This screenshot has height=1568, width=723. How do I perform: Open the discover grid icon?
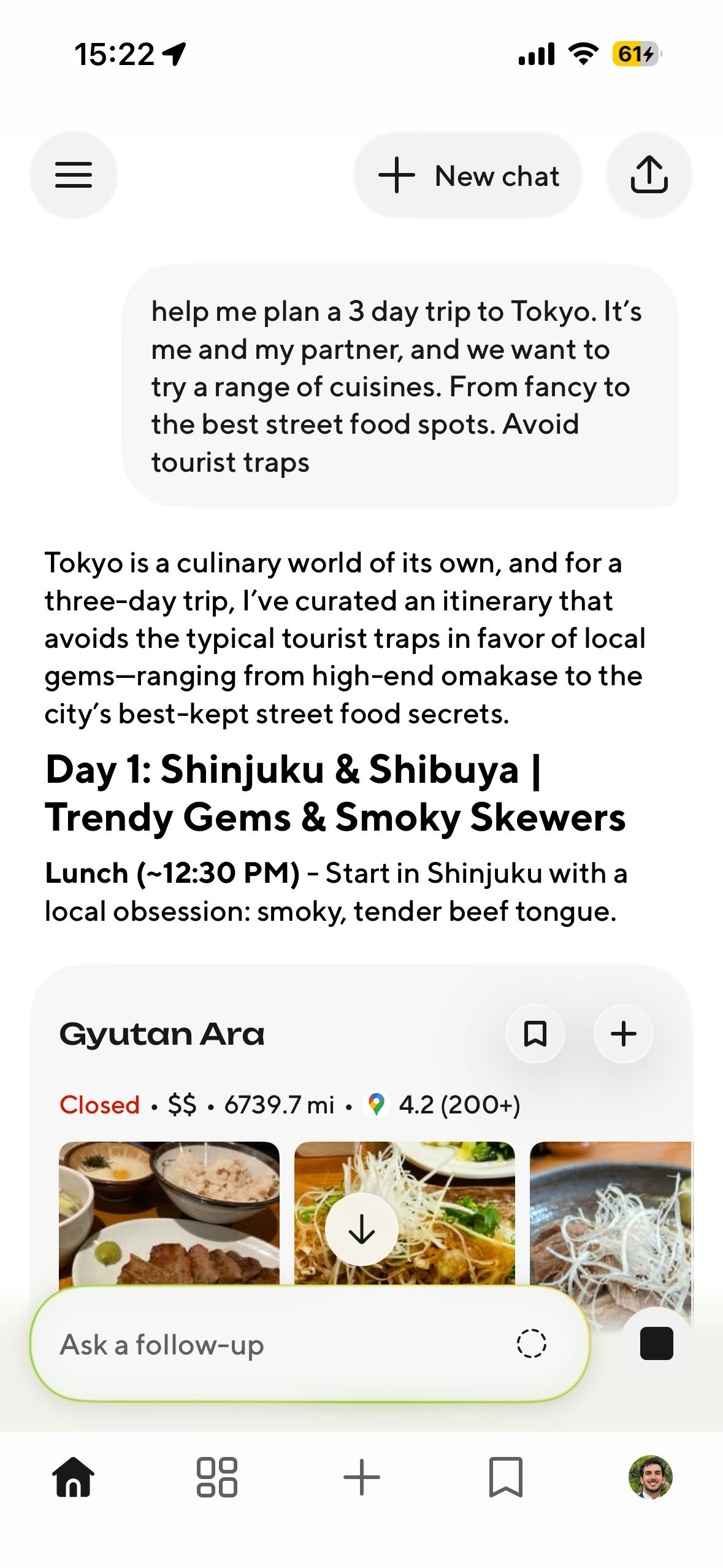[218, 1477]
